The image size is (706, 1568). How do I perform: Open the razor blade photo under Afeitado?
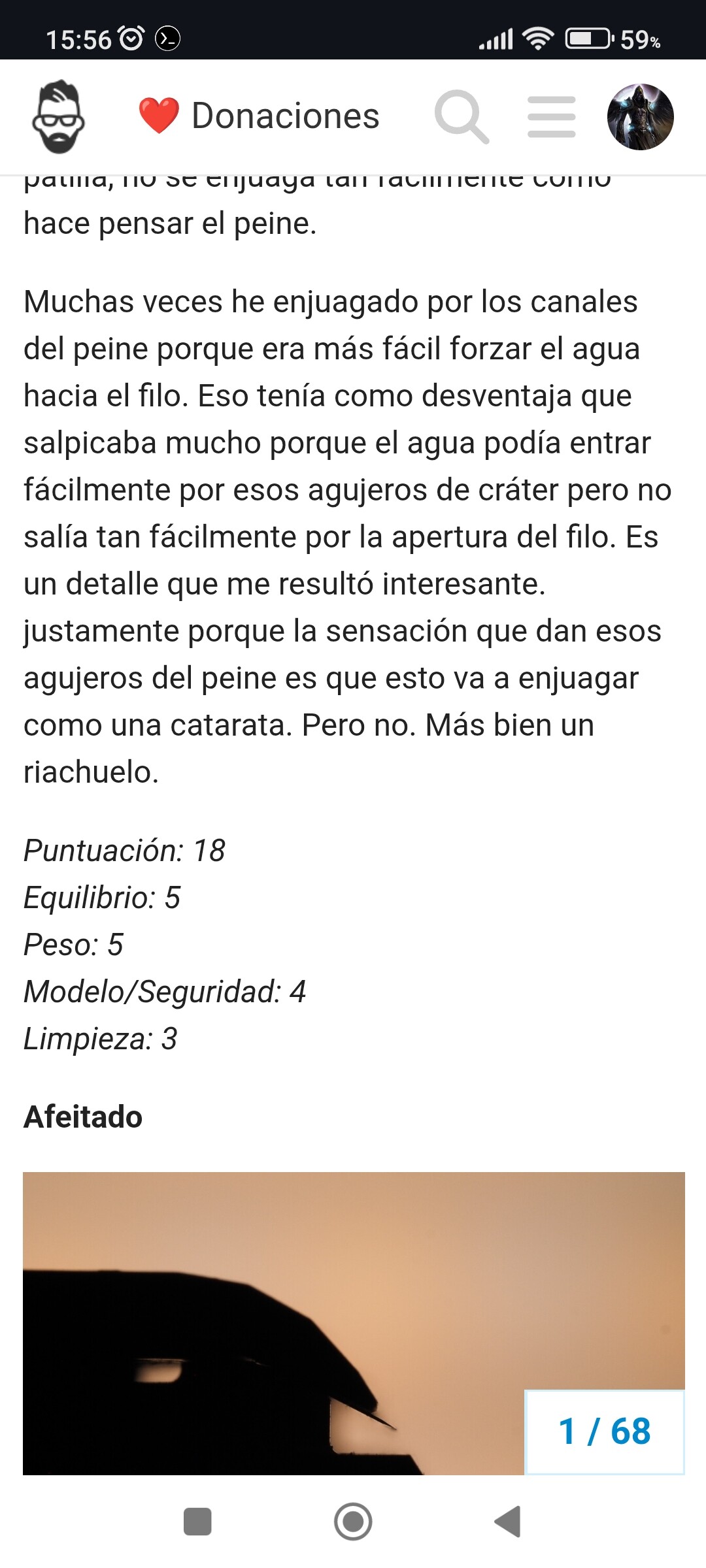(x=354, y=1323)
